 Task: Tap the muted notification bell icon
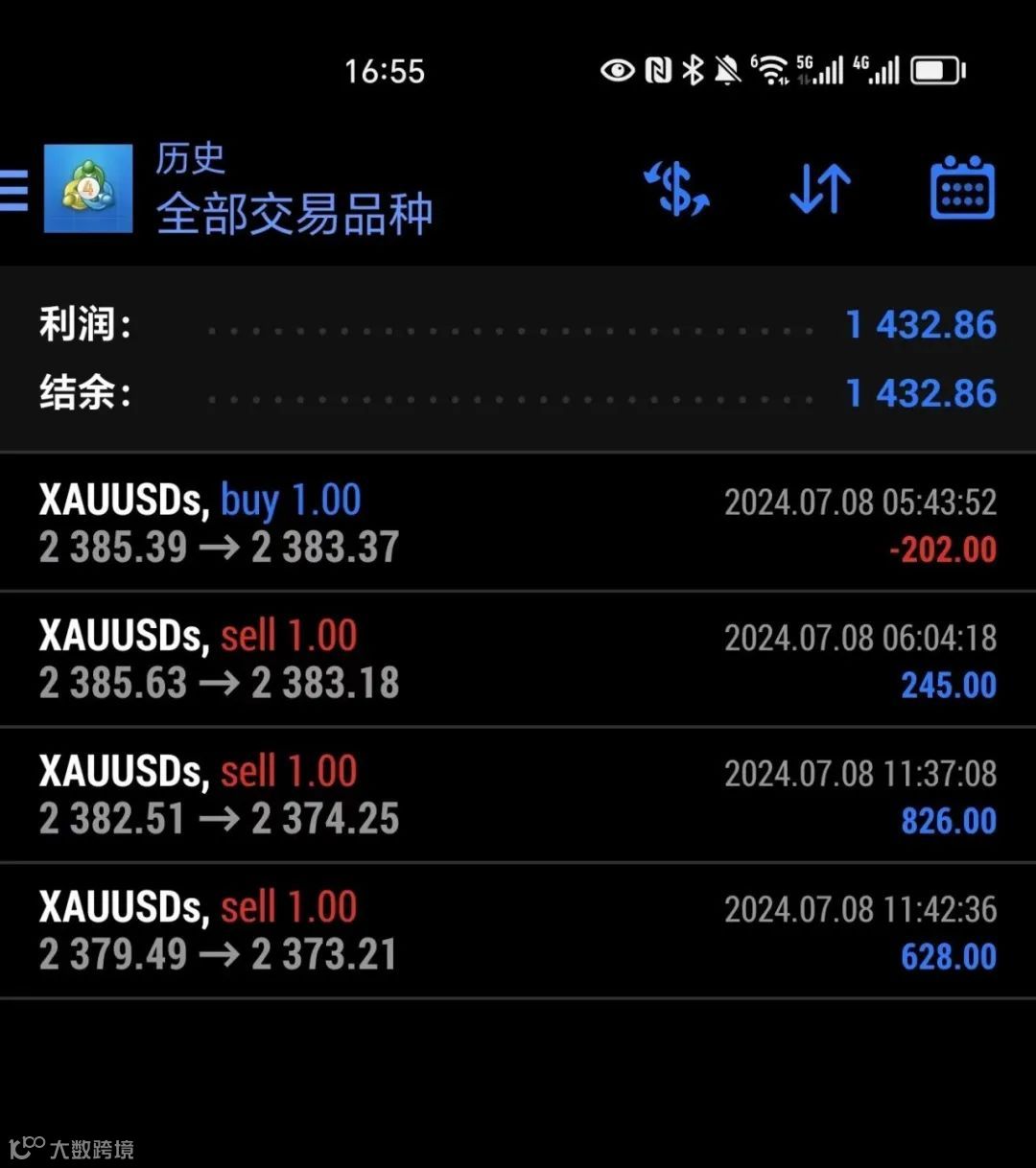click(728, 69)
